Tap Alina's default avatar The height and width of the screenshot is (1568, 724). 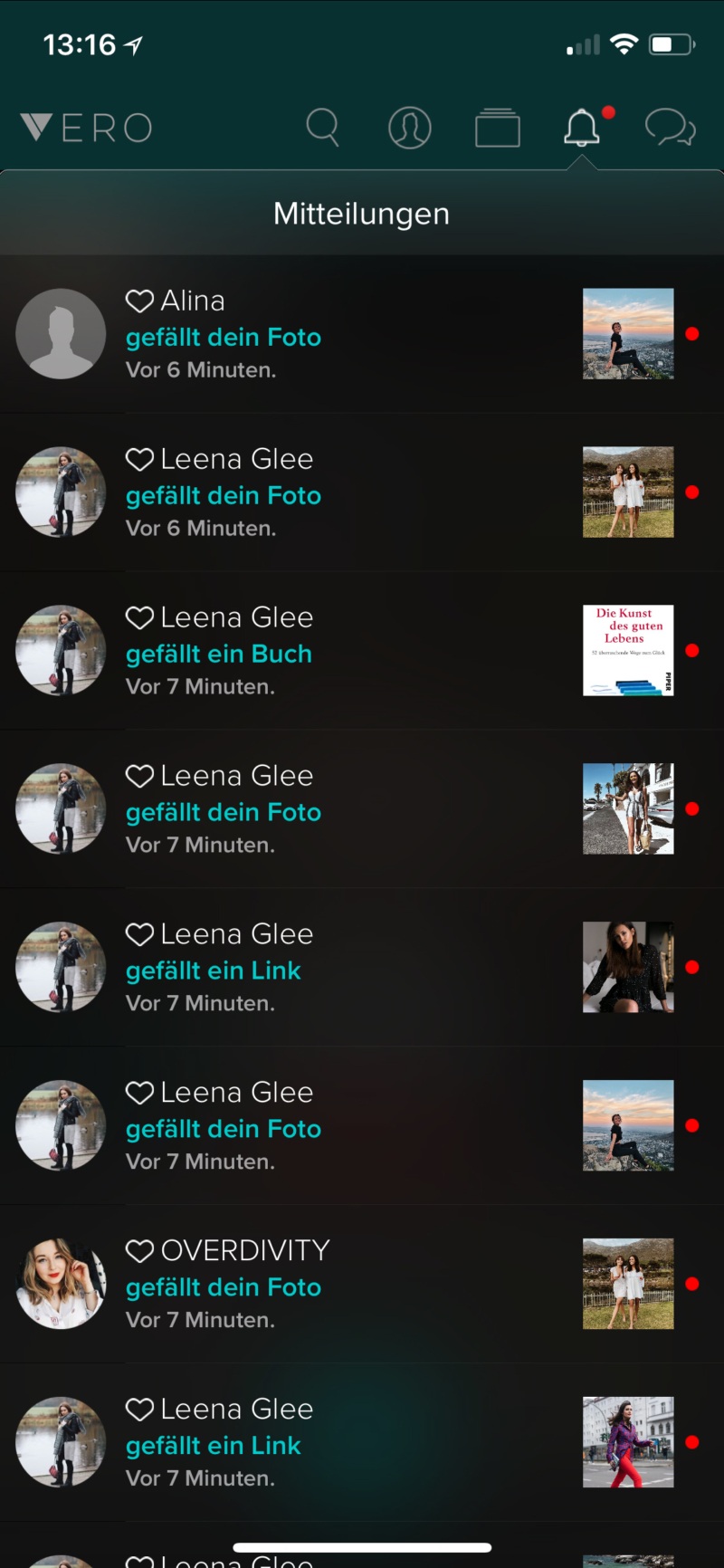pyautogui.click(x=61, y=333)
